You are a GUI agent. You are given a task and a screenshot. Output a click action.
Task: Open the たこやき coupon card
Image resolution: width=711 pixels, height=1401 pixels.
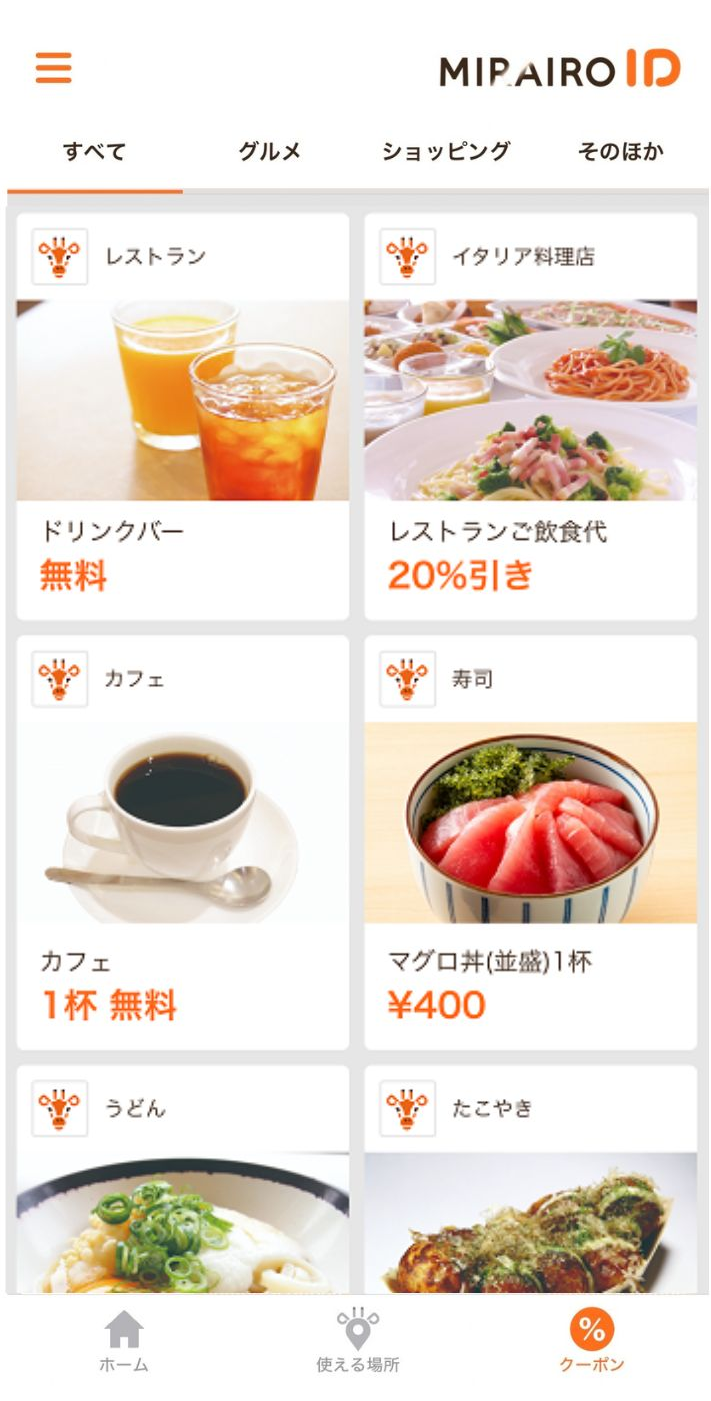[531, 1180]
